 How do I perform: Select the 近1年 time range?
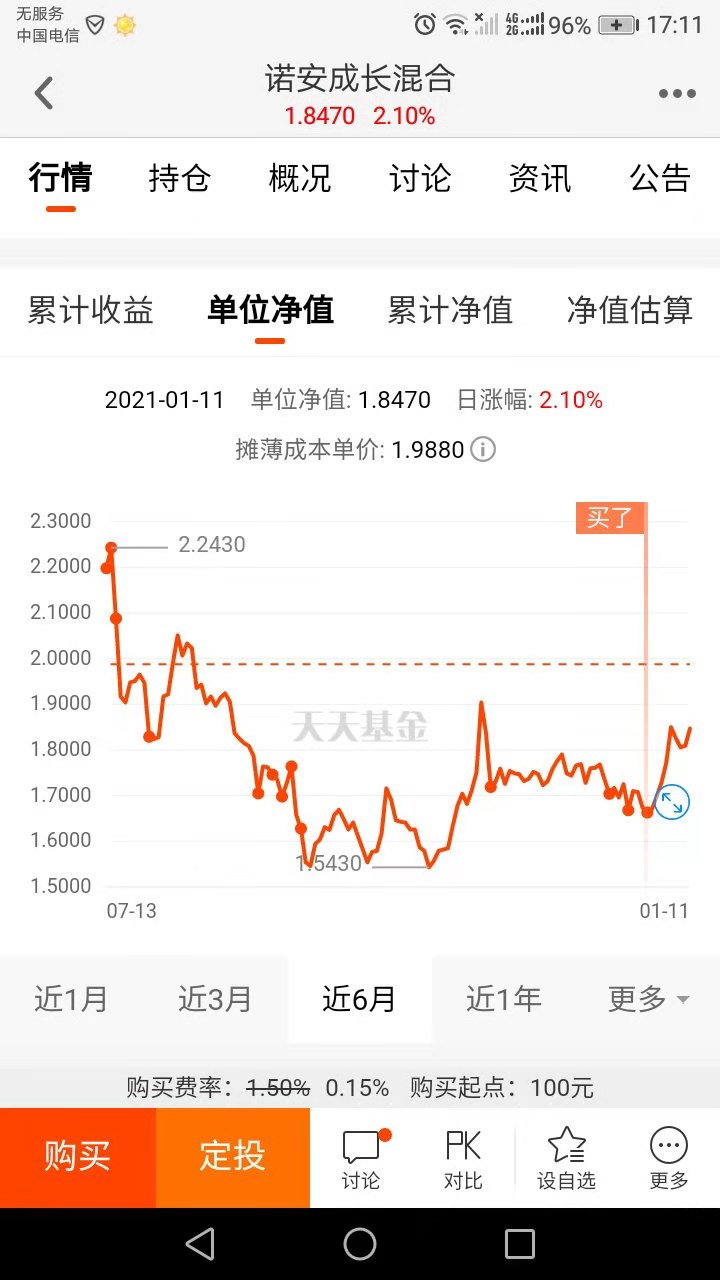coord(503,998)
